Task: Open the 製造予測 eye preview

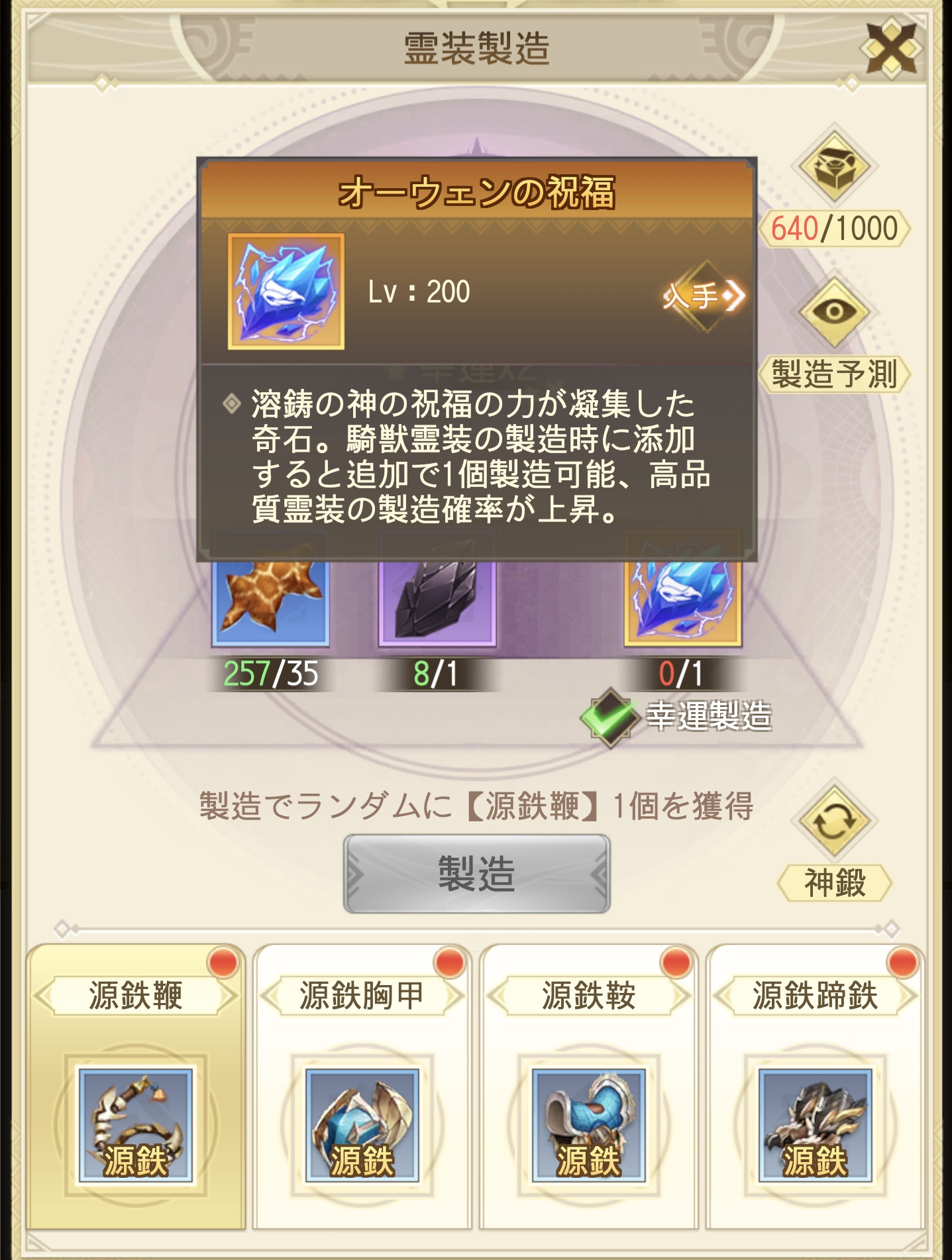Action: pyautogui.click(x=833, y=313)
